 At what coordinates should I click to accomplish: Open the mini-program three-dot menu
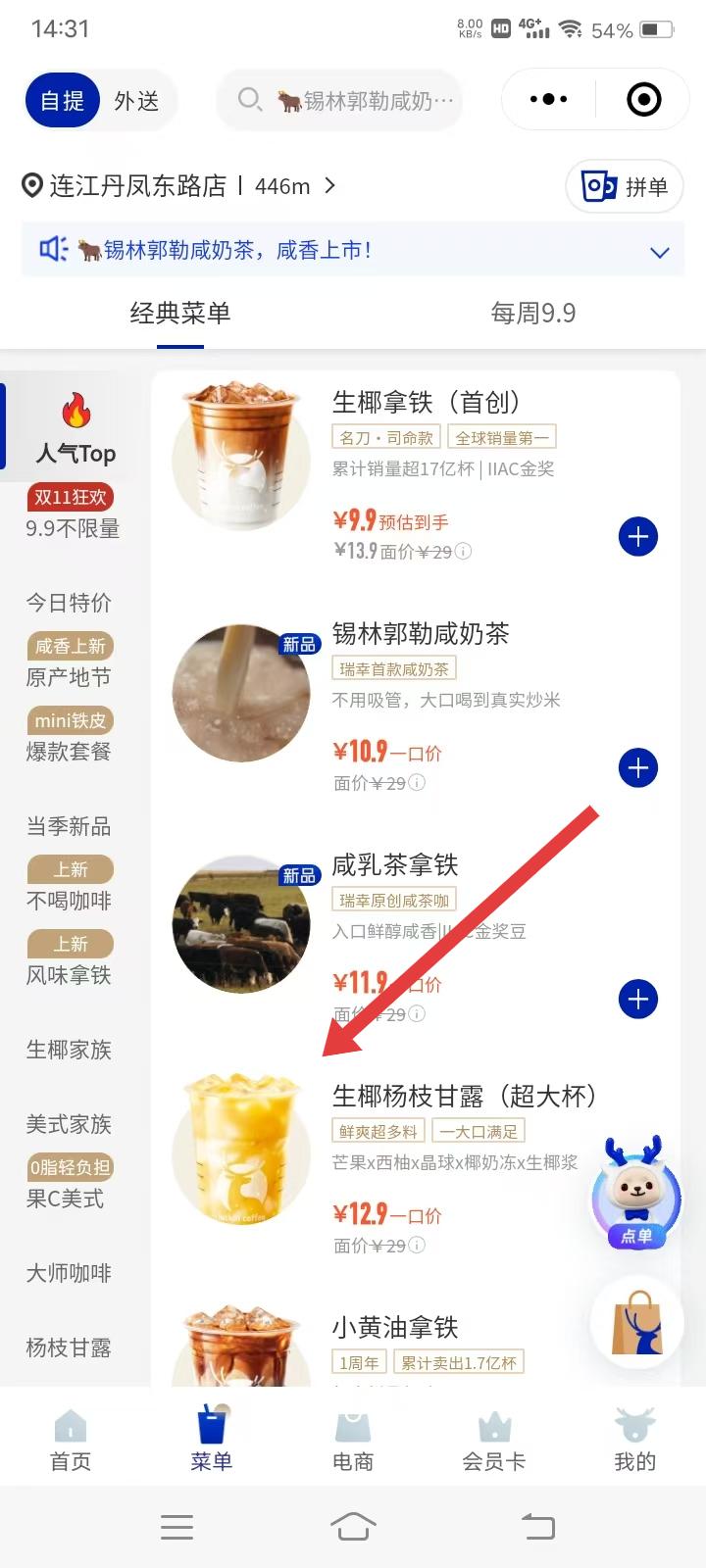point(548,99)
